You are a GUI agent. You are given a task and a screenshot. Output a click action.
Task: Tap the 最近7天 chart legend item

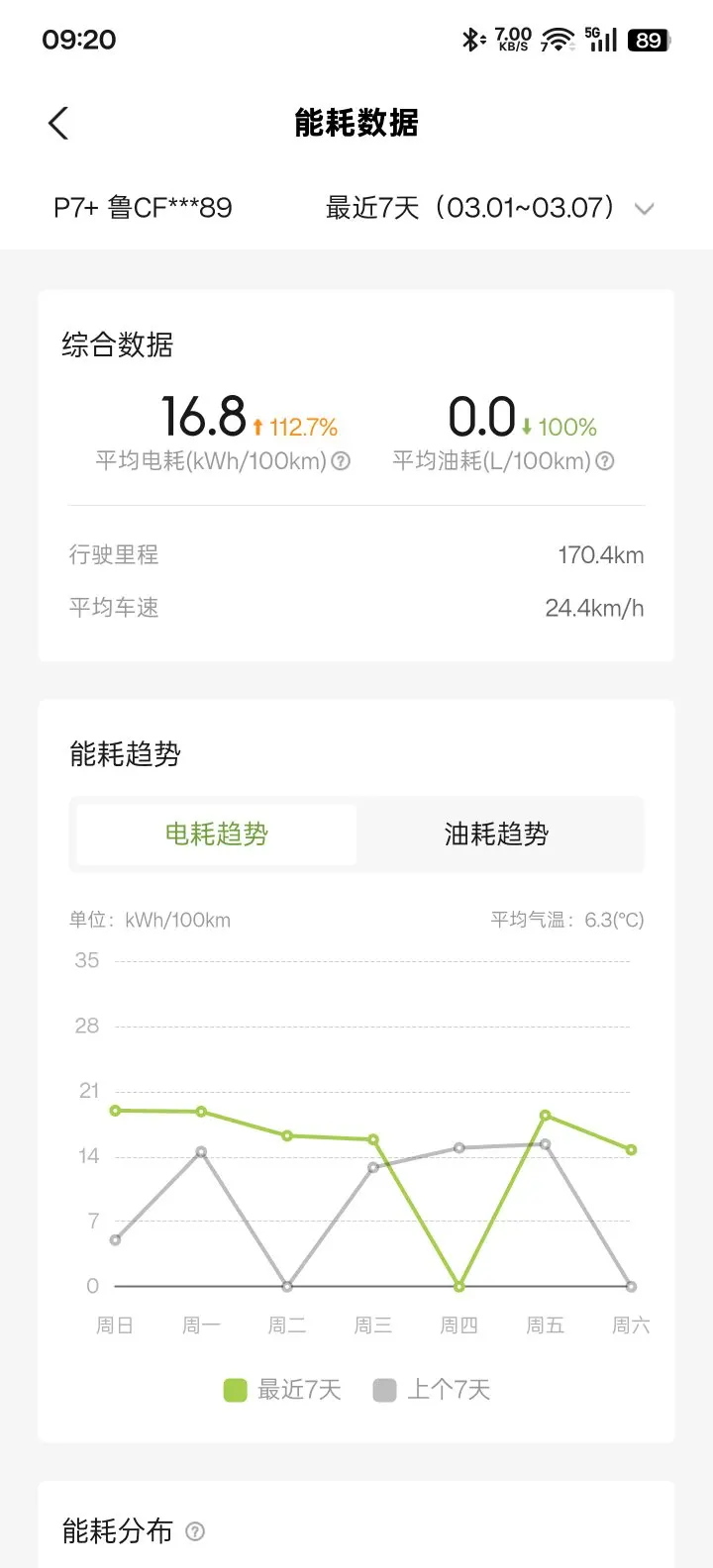(282, 1390)
